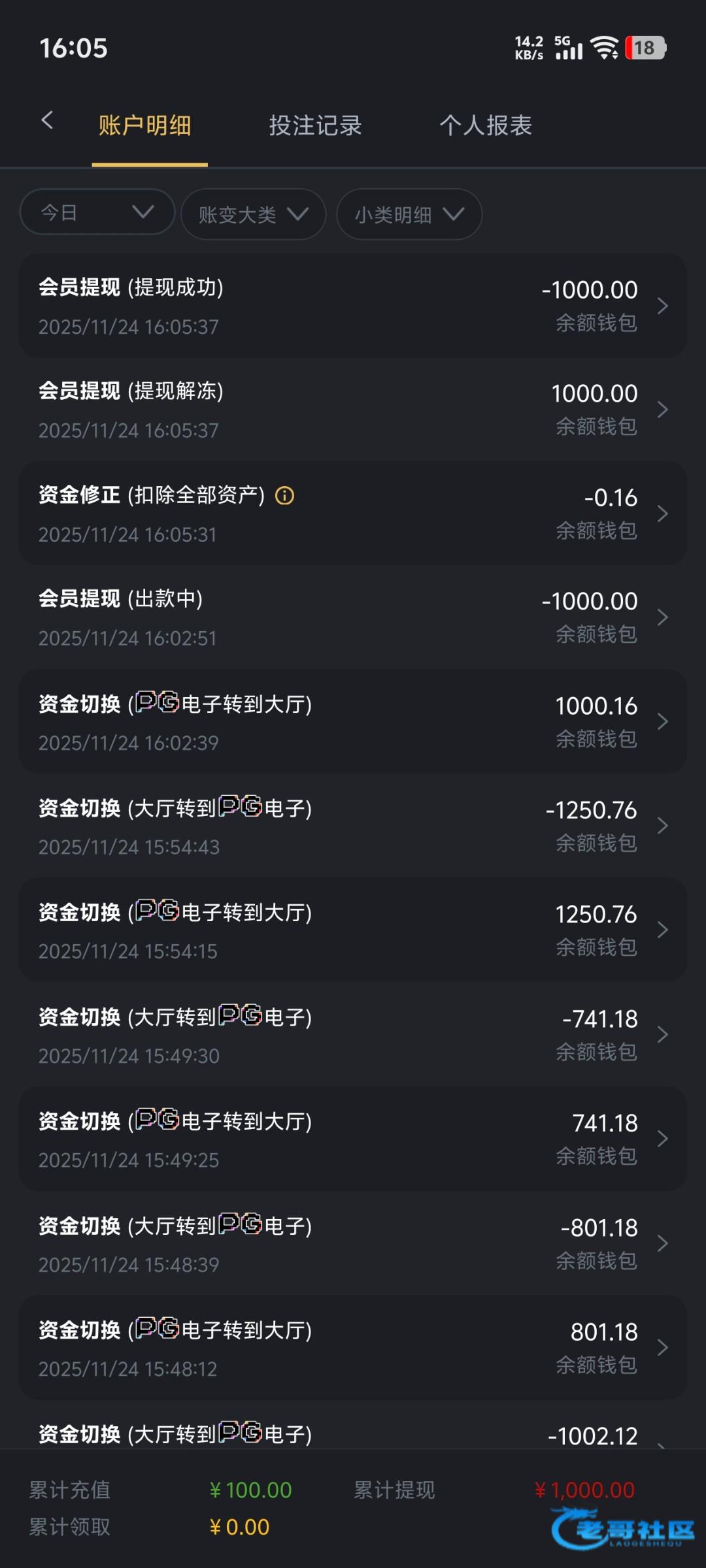View the -741.18 transfer record details
This screenshot has width=706, height=1568.
[353, 1034]
